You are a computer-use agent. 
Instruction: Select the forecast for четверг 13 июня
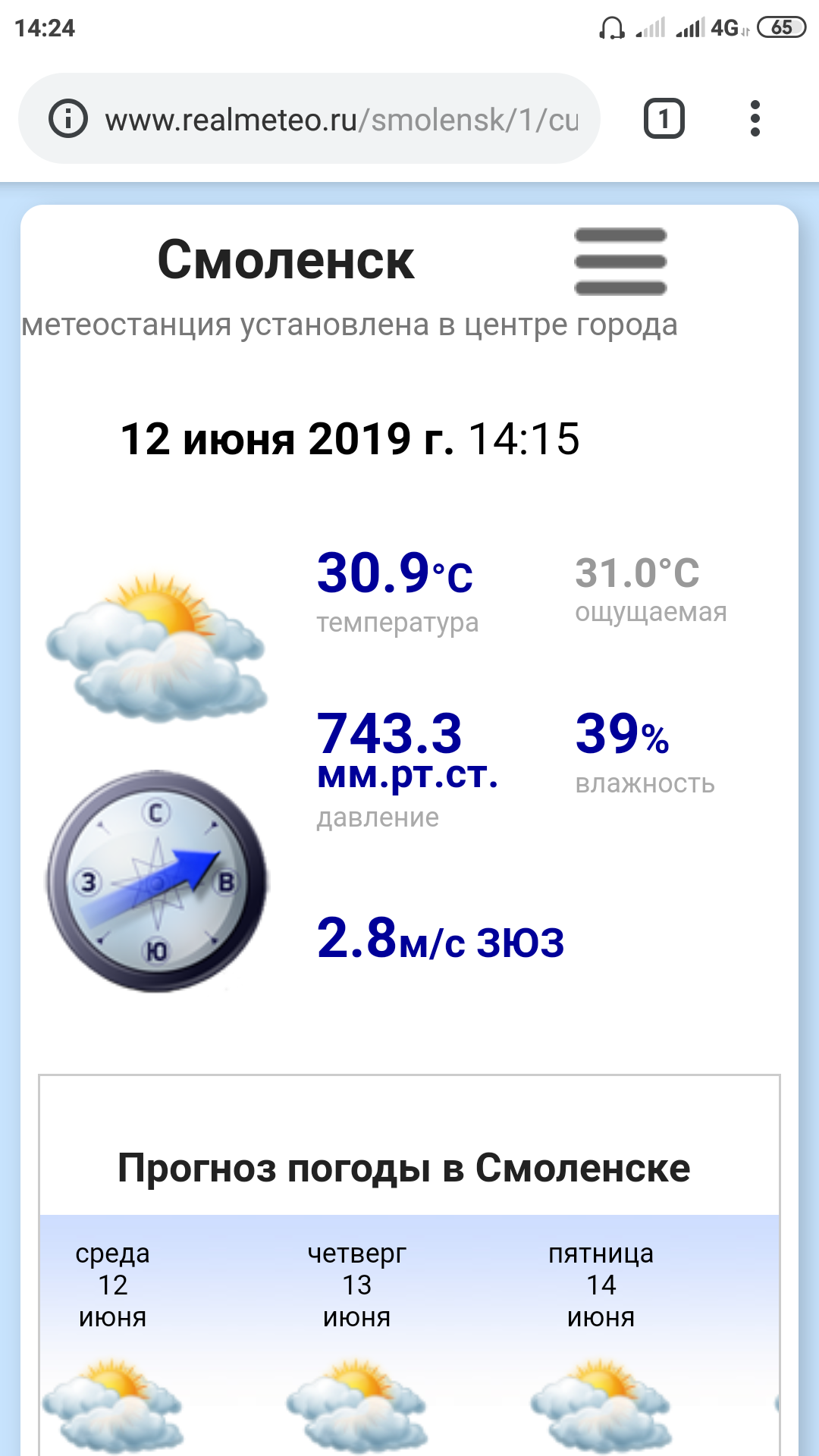[x=357, y=1335]
